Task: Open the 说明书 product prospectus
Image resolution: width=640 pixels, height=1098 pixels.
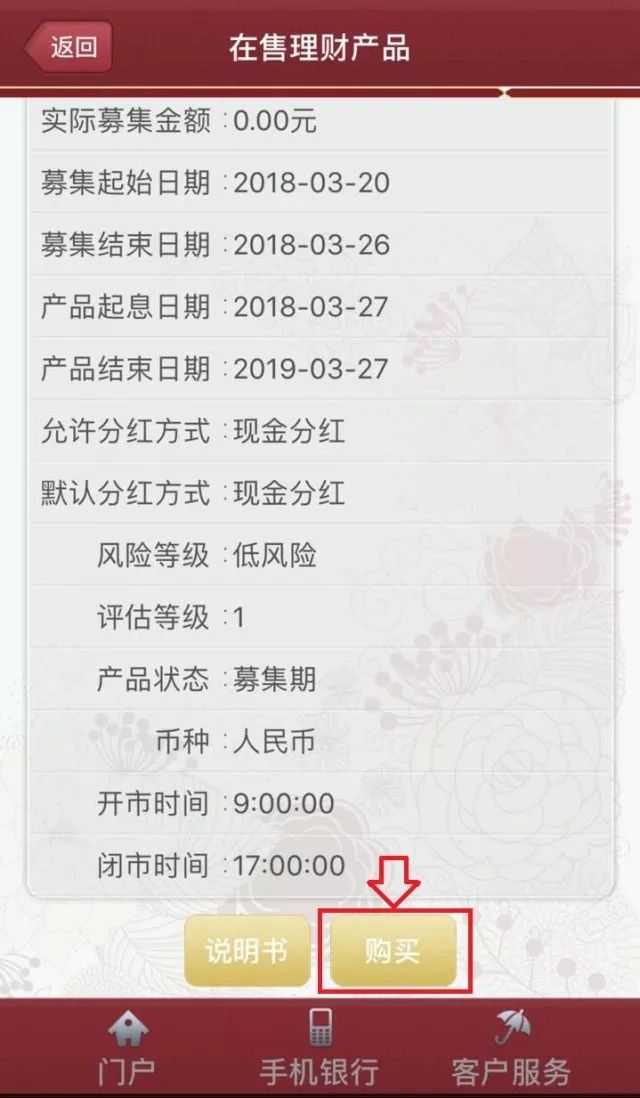Action: tap(246, 950)
